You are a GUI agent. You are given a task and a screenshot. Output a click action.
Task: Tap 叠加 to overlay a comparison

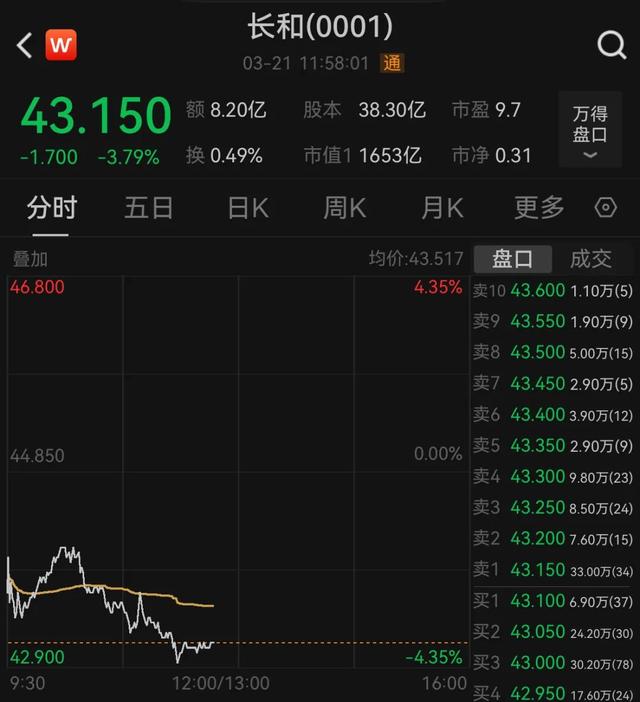pos(29,259)
